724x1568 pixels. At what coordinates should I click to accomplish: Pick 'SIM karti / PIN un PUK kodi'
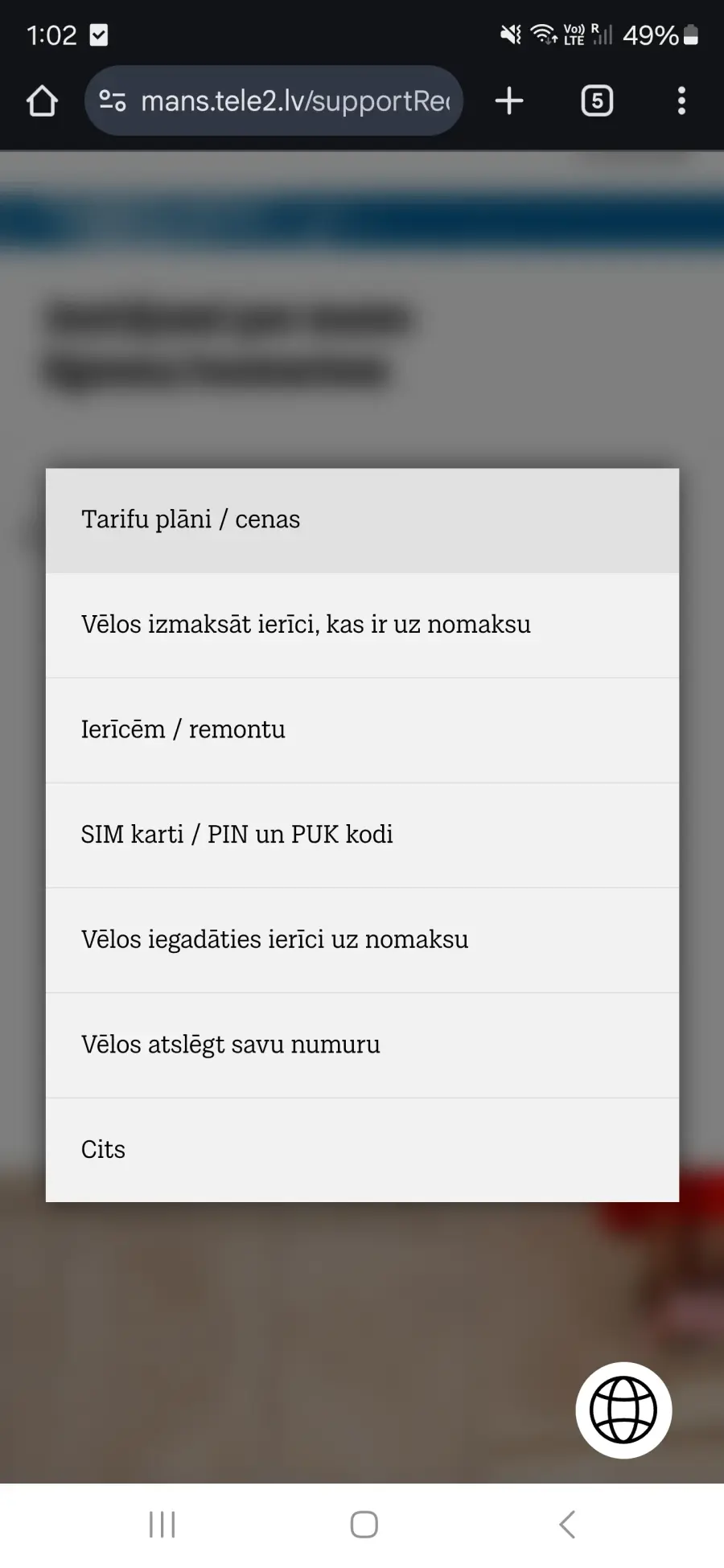(x=362, y=835)
